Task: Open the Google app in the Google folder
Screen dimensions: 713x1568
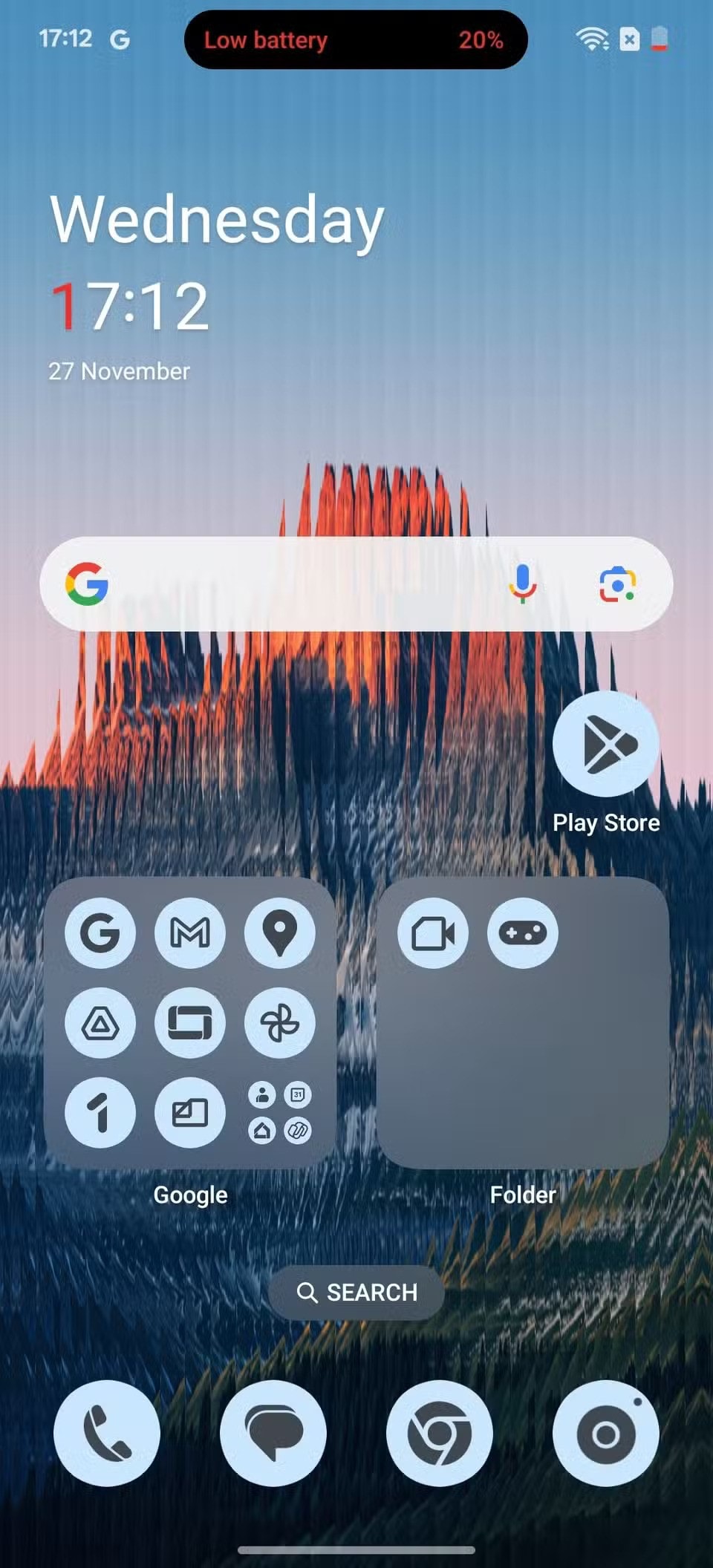Action: point(100,932)
